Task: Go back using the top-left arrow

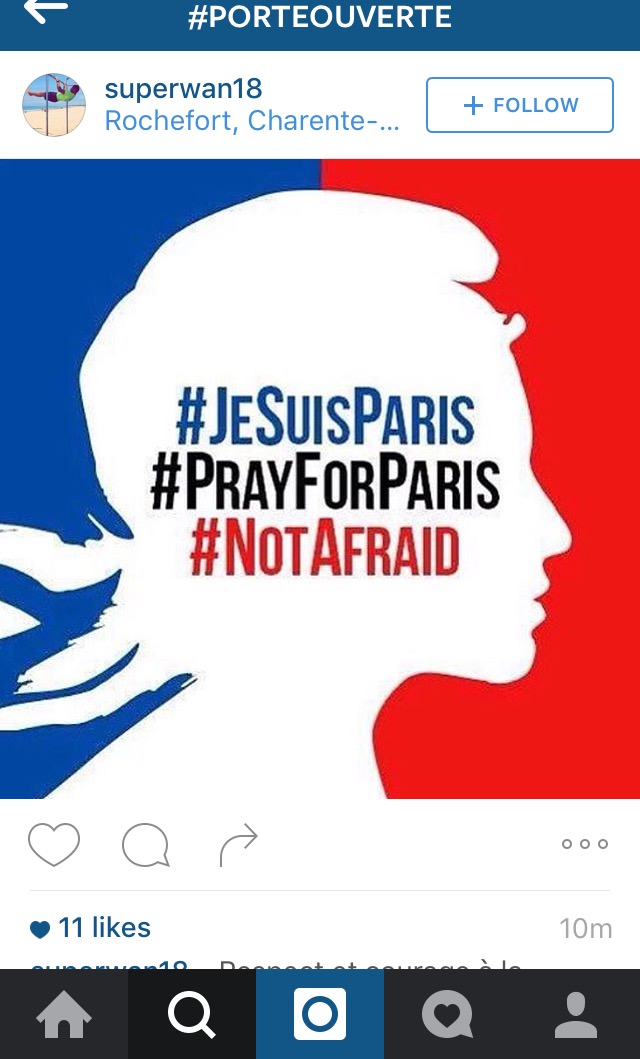Action: pos(45,12)
